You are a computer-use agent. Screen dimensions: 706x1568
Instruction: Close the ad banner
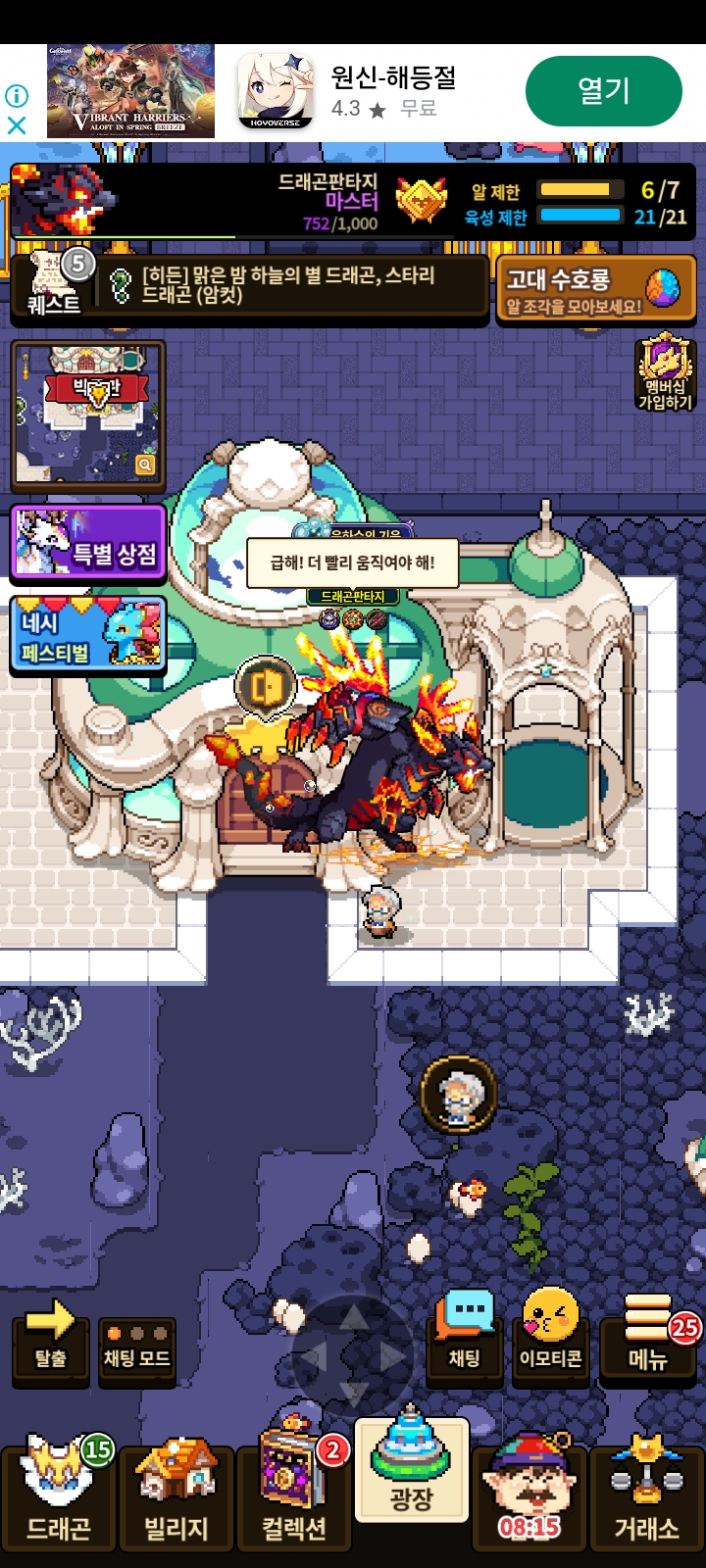(17, 125)
